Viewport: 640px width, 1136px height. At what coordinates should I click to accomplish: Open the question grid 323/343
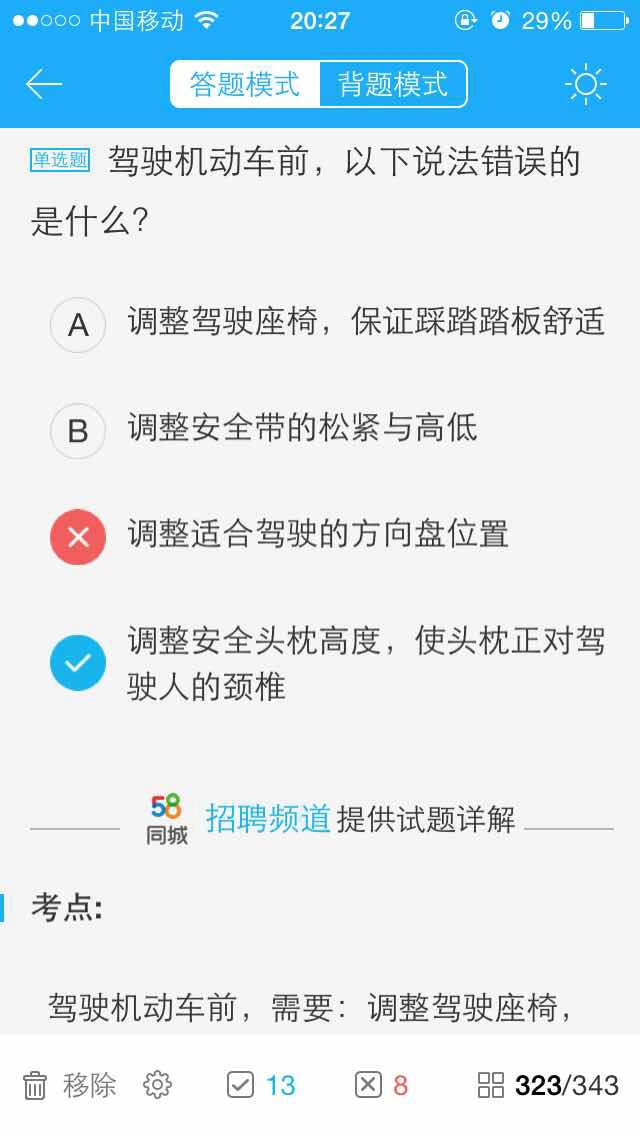tap(548, 1085)
